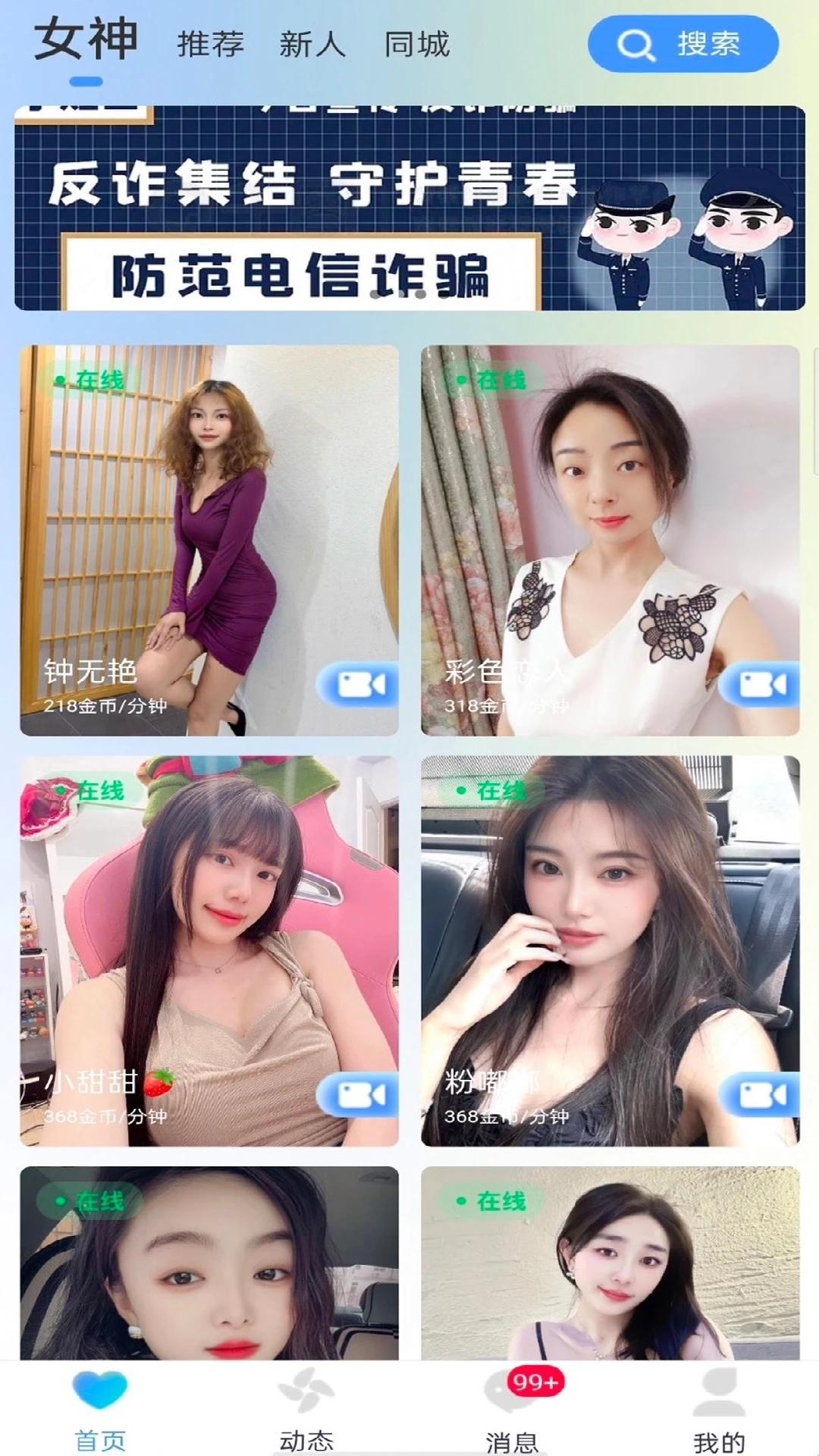Open 小甜甜's profile card
This screenshot has height=1456, width=819.
pyautogui.click(x=209, y=950)
